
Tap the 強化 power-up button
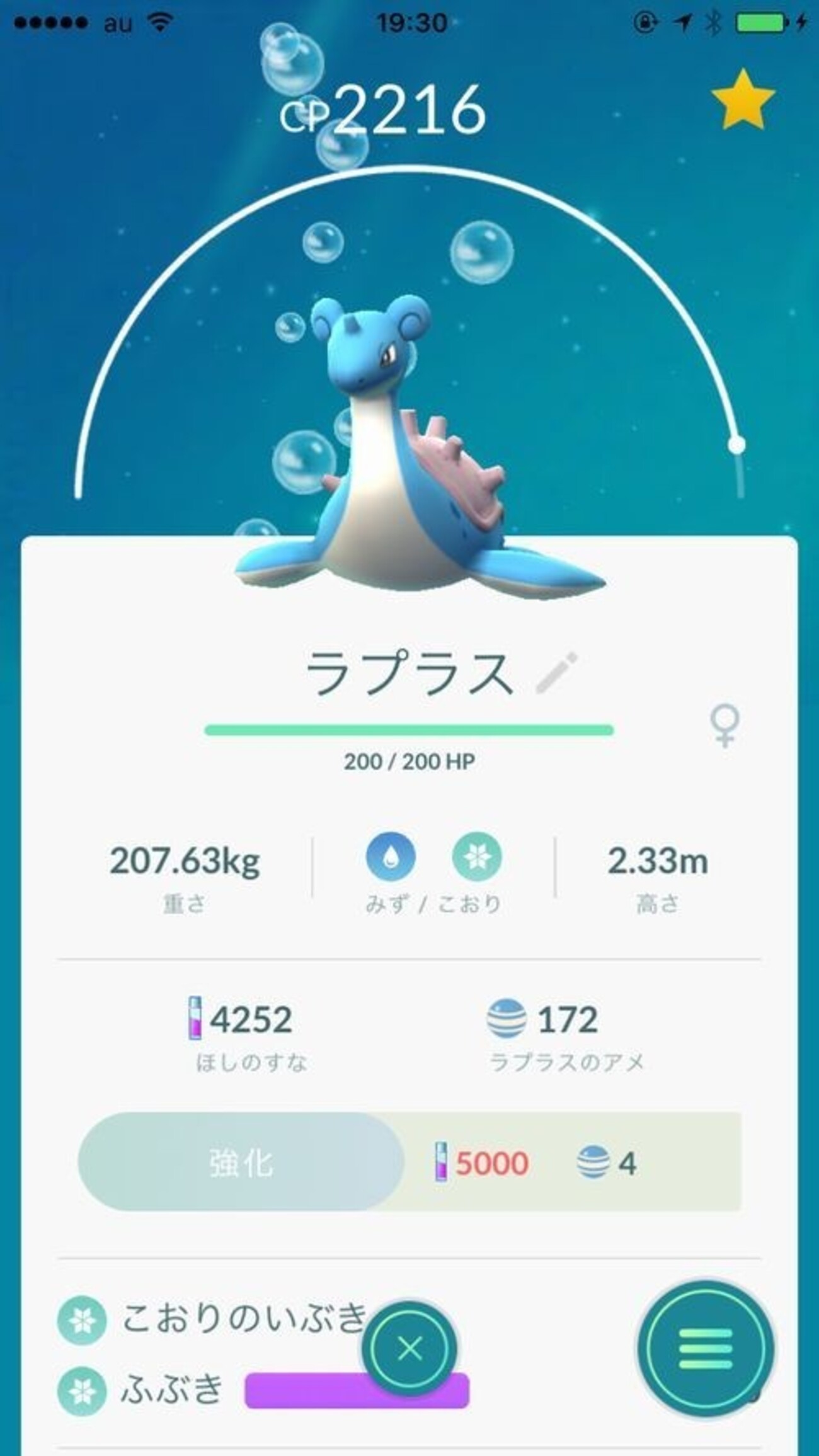tap(241, 1162)
